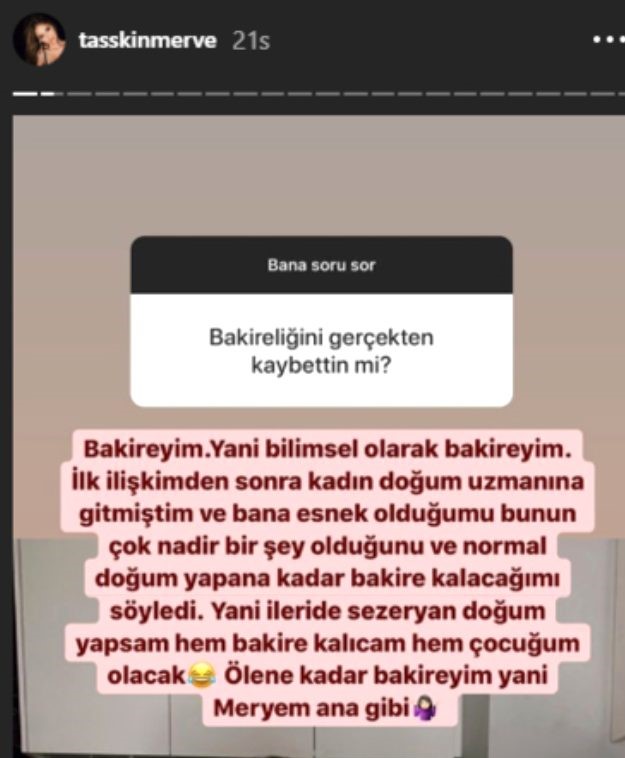Screen dimensions: 625x758
Task: Open tasskinmerve's profile picture
Action: (x=39, y=41)
